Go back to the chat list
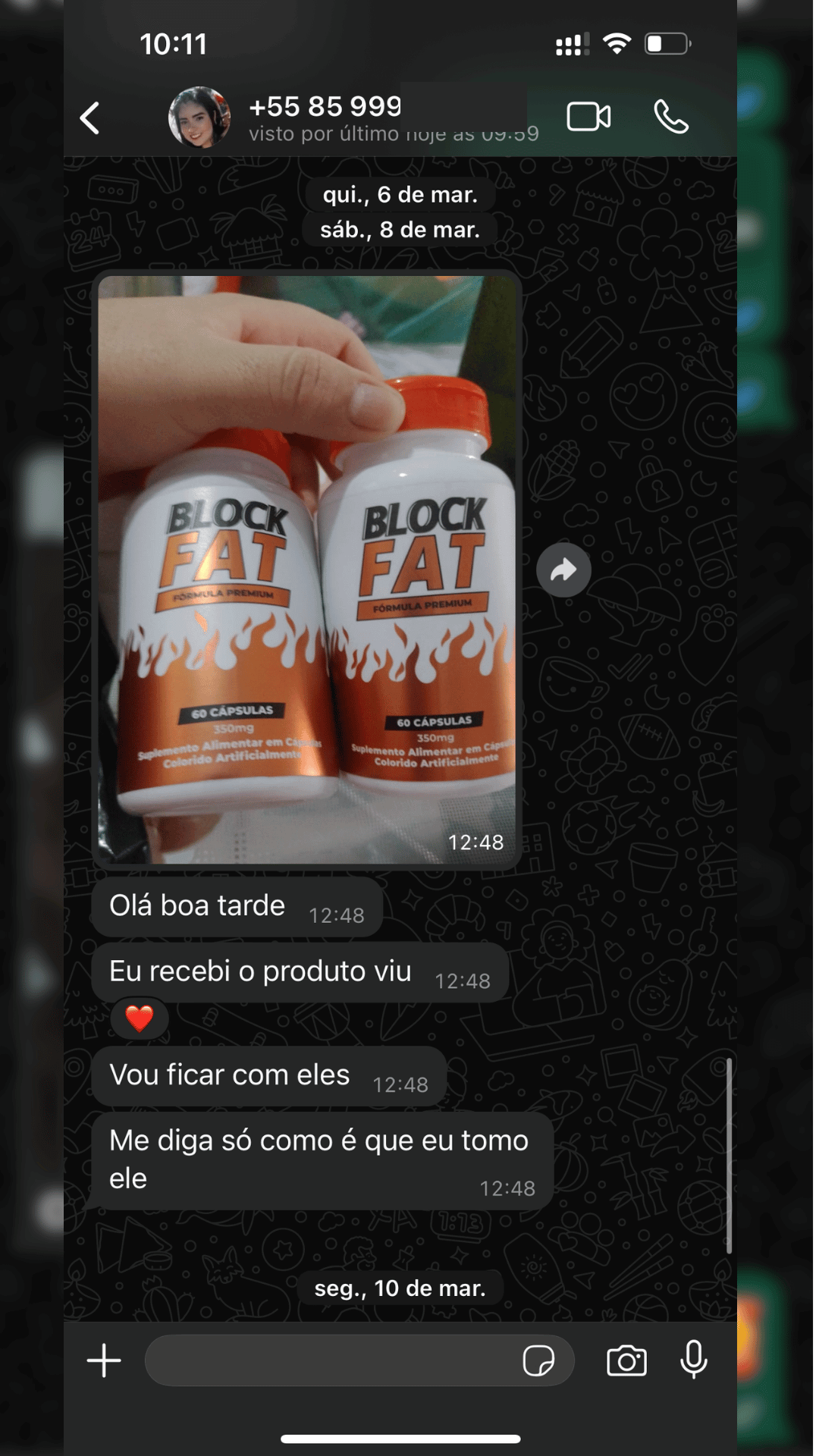This screenshot has height=1456, width=819. coord(89,118)
